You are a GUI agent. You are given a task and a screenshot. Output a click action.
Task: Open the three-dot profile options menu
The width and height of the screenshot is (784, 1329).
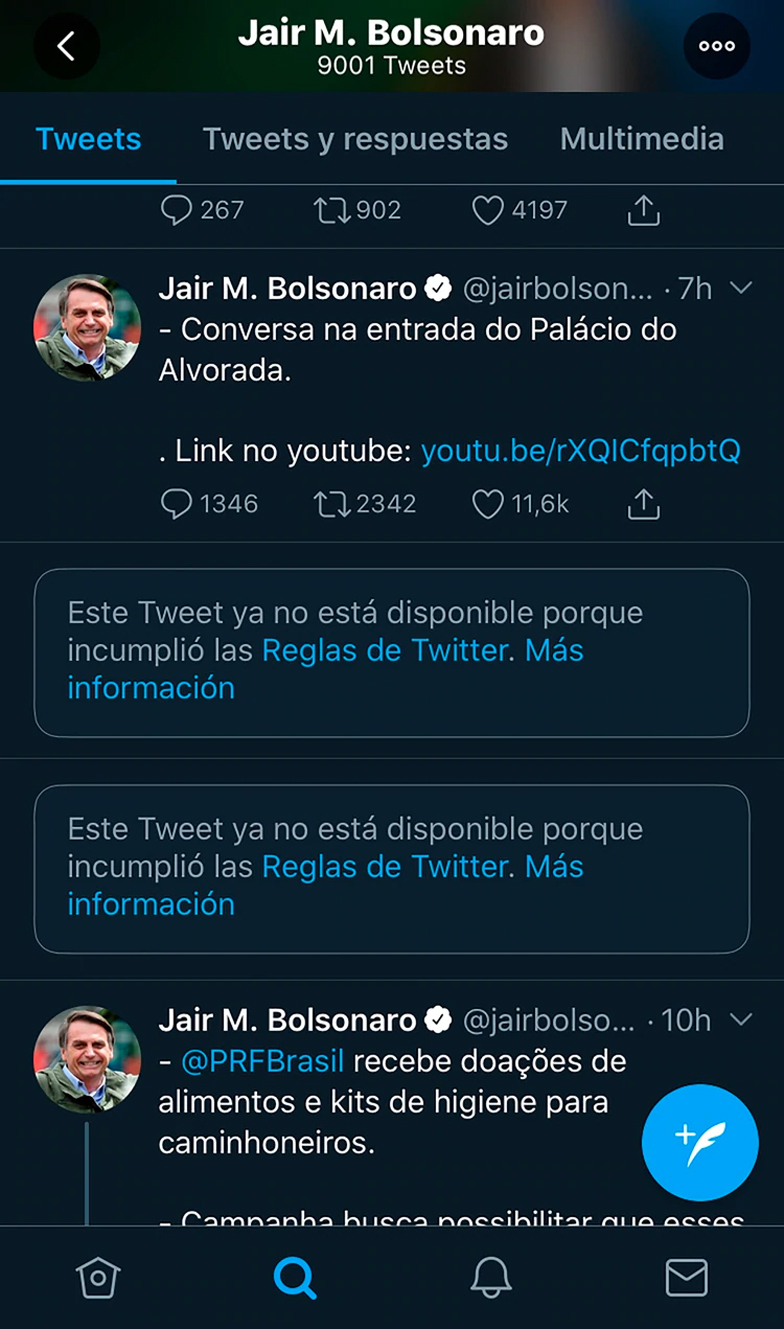pos(716,46)
